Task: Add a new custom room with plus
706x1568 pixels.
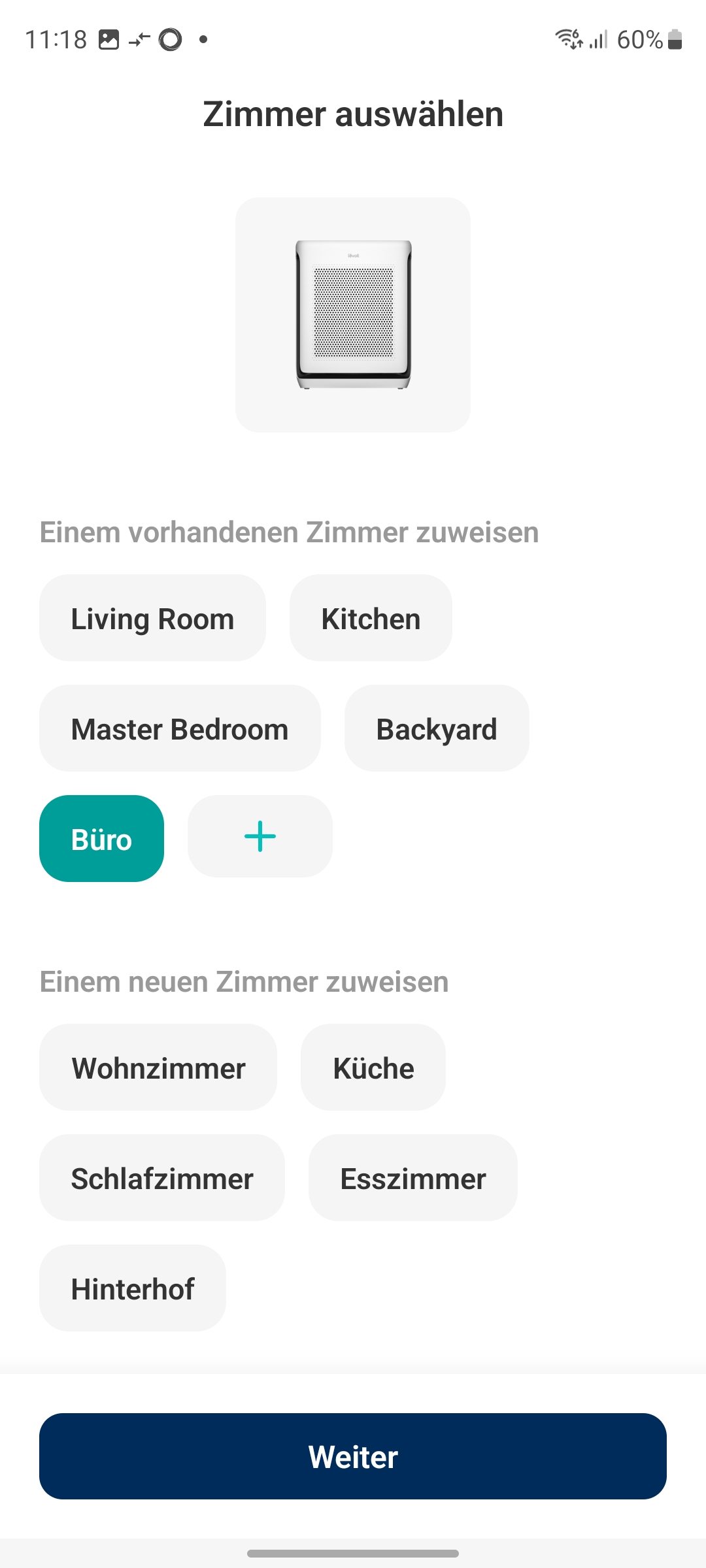Action: [260, 836]
